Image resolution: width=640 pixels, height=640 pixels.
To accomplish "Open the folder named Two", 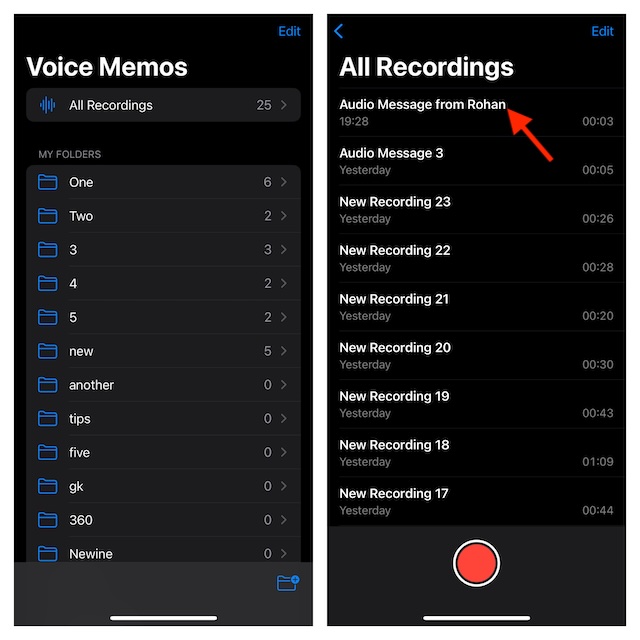I will pos(163,216).
